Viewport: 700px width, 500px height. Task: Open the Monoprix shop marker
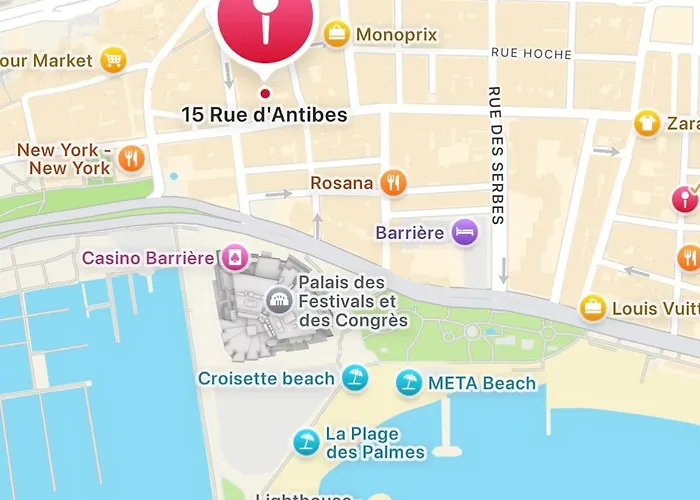tap(337, 34)
